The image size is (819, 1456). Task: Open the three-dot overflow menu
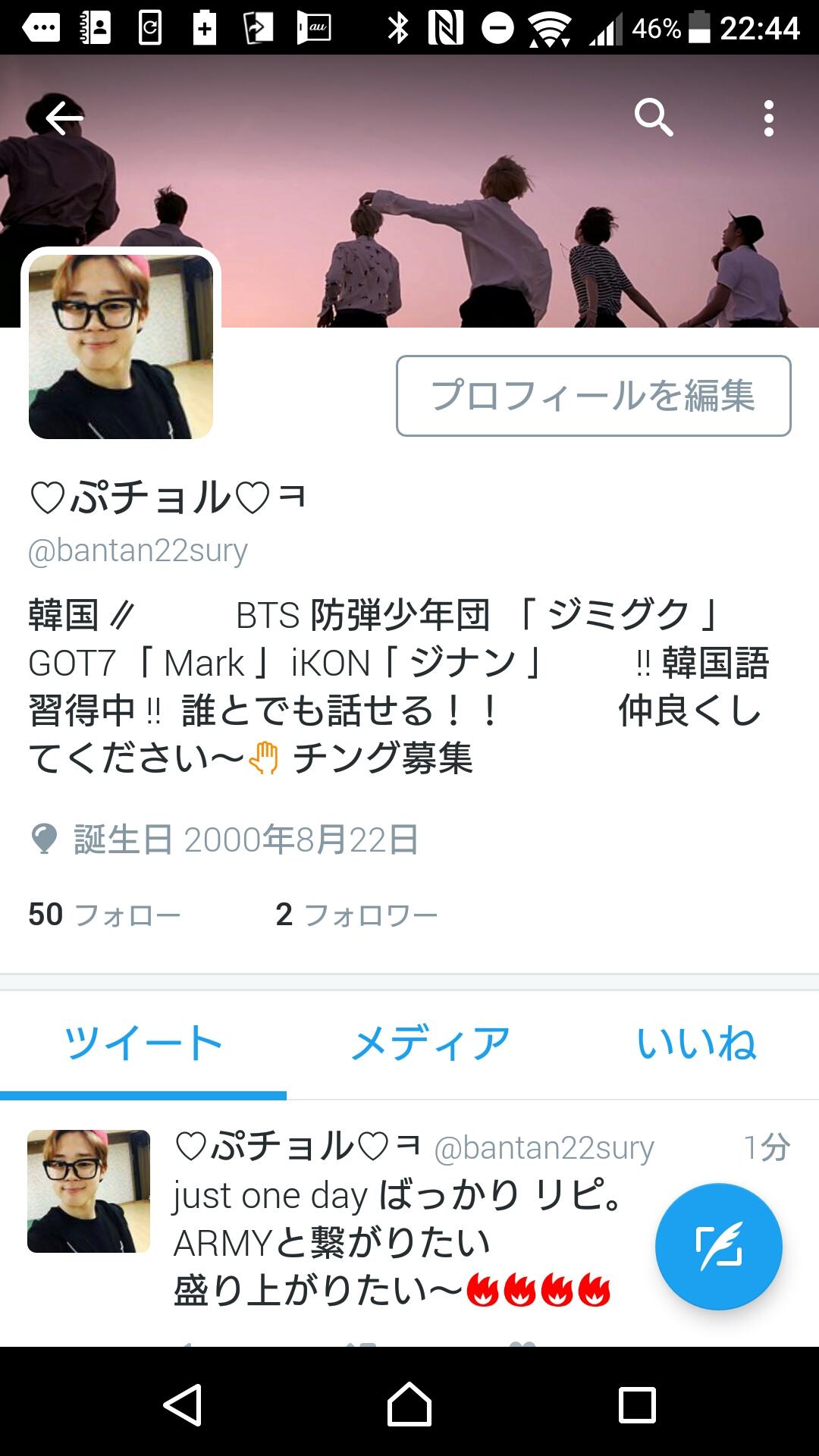coord(768,118)
